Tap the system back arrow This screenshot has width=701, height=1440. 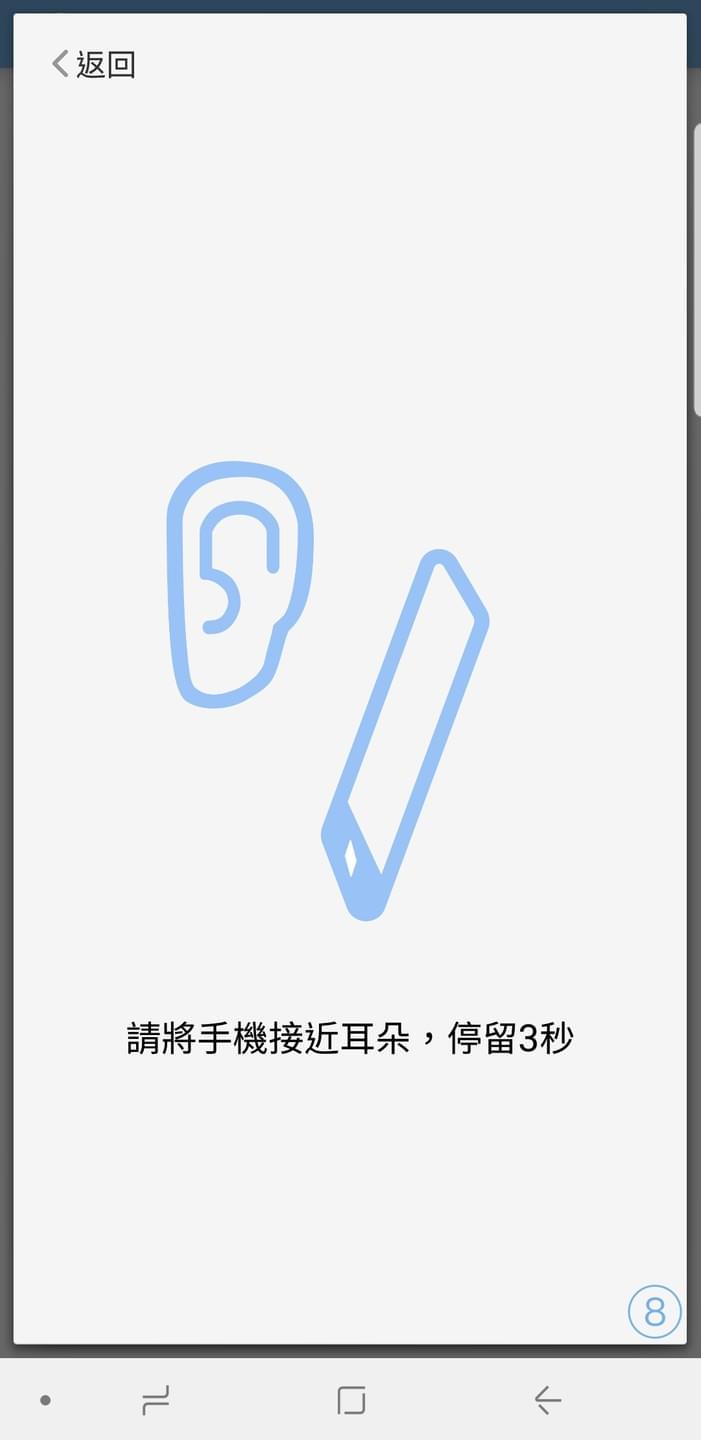tap(547, 1400)
